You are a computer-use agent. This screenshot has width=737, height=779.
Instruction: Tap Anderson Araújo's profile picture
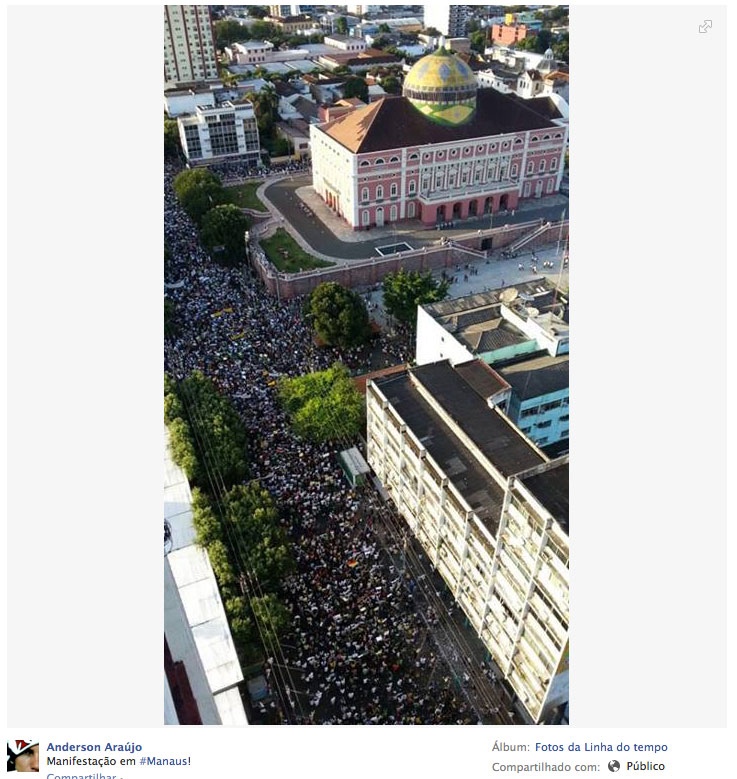(x=23, y=755)
